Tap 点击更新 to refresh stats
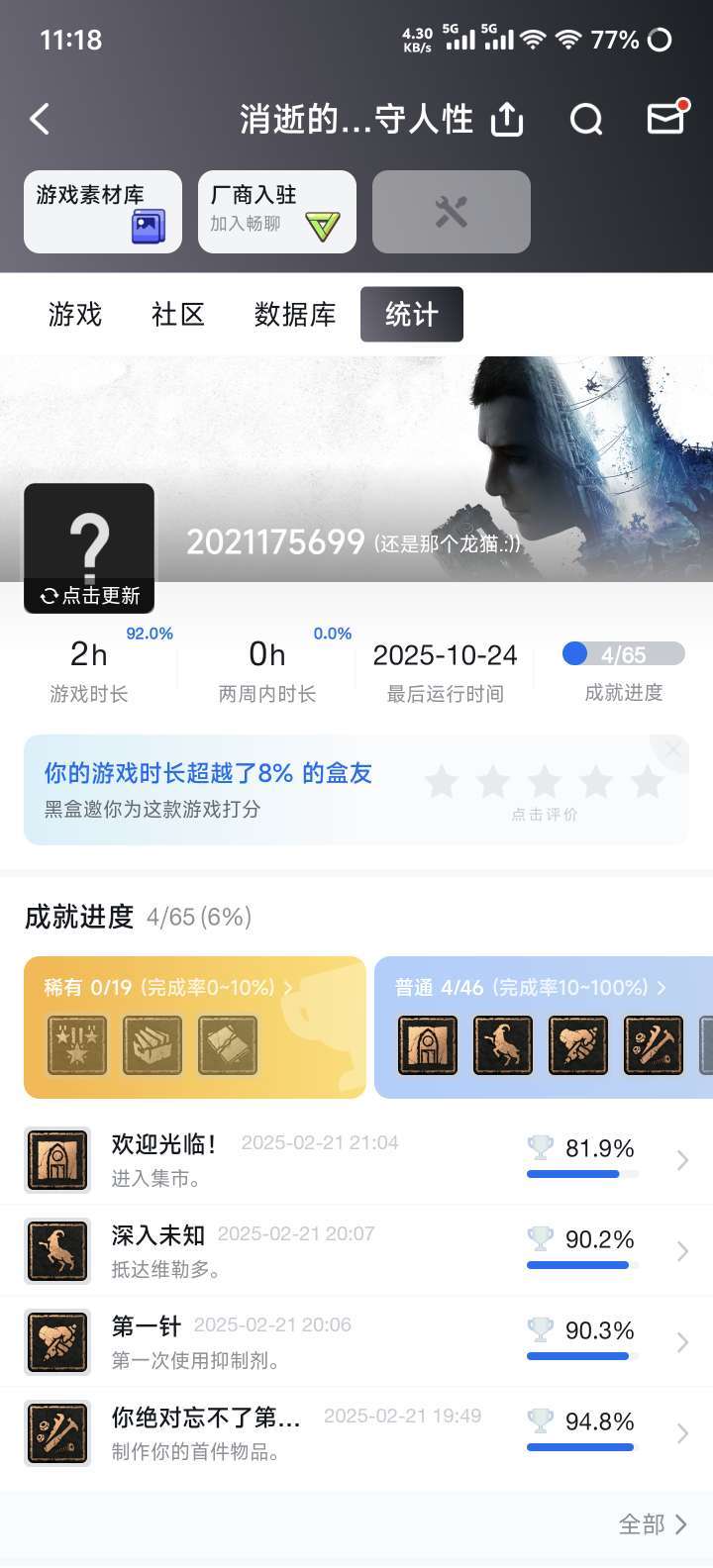This screenshot has height=1568, width=713. coord(89,596)
